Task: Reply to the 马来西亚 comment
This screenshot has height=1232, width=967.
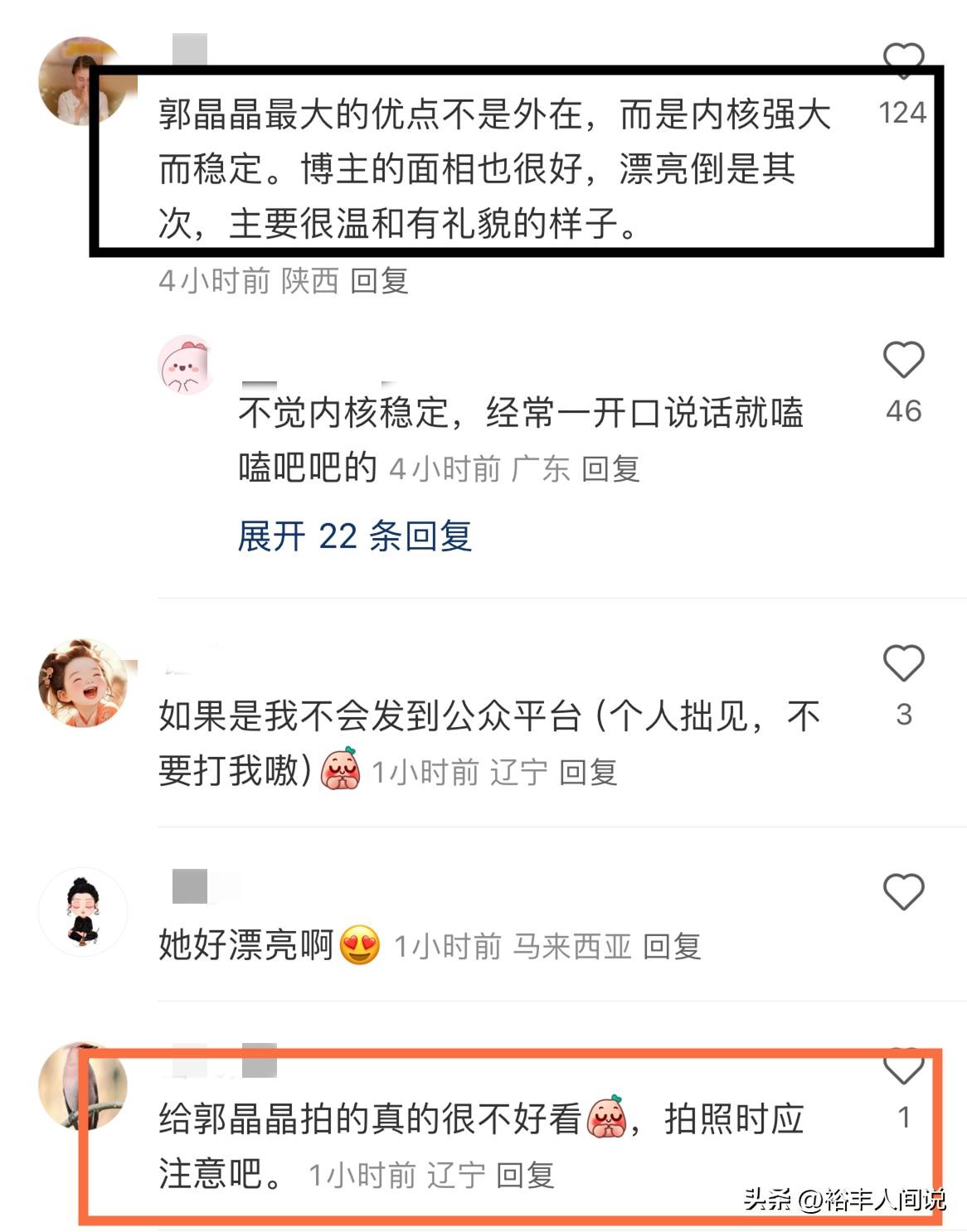Action: [x=672, y=946]
